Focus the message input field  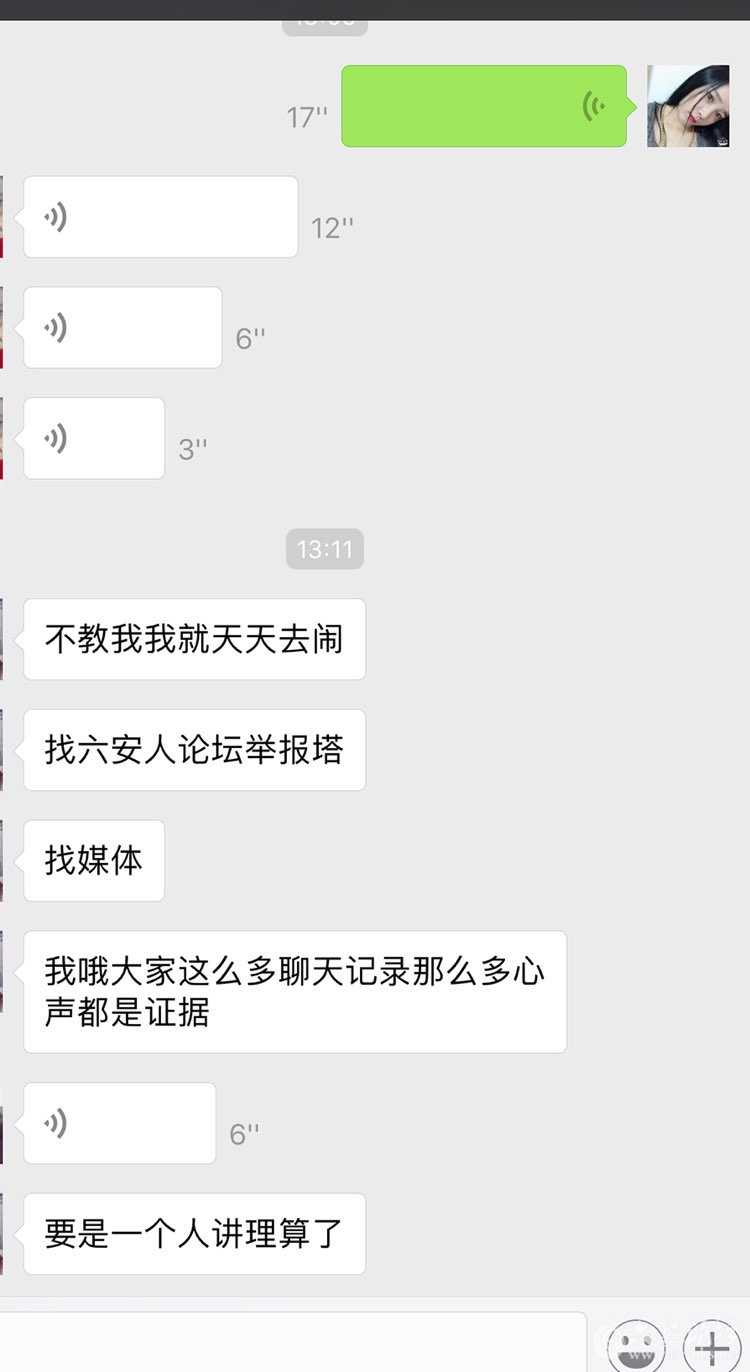click(290, 1342)
